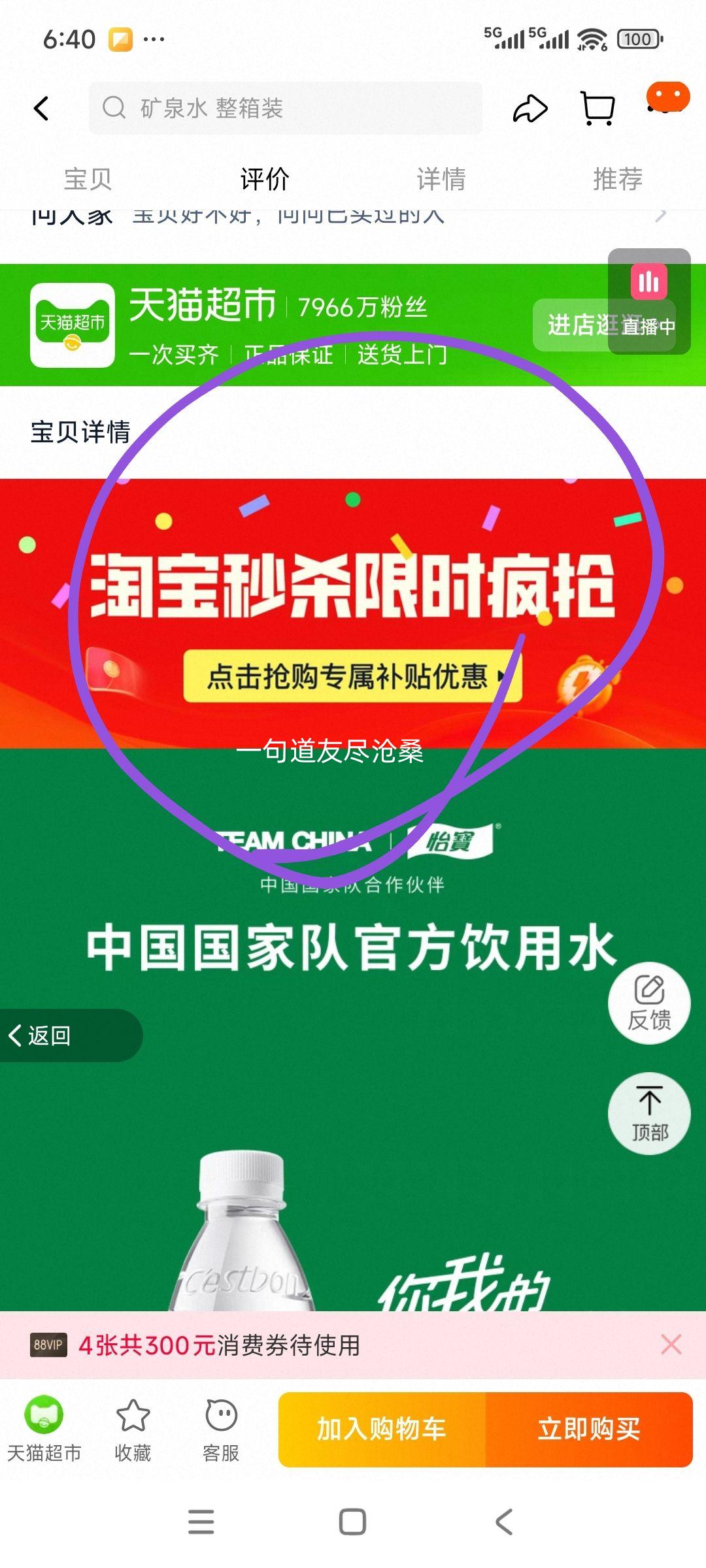Tap 加入购物车 to add to cart
This screenshot has height=1568, width=706.
382,1429
